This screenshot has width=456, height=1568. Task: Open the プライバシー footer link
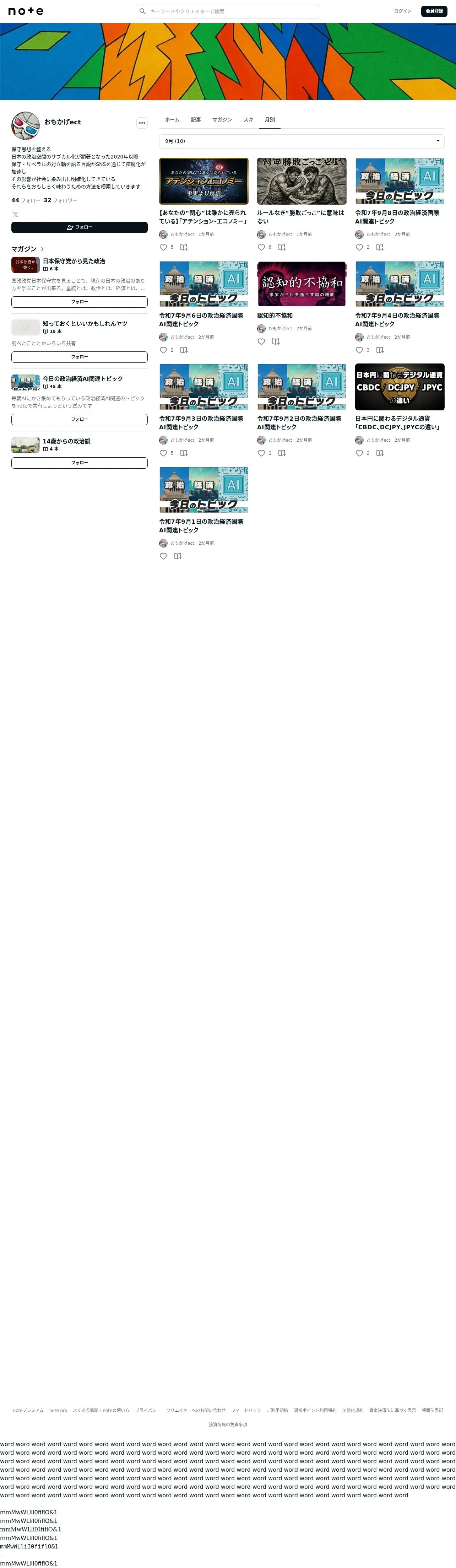click(x=148, y=1410)
